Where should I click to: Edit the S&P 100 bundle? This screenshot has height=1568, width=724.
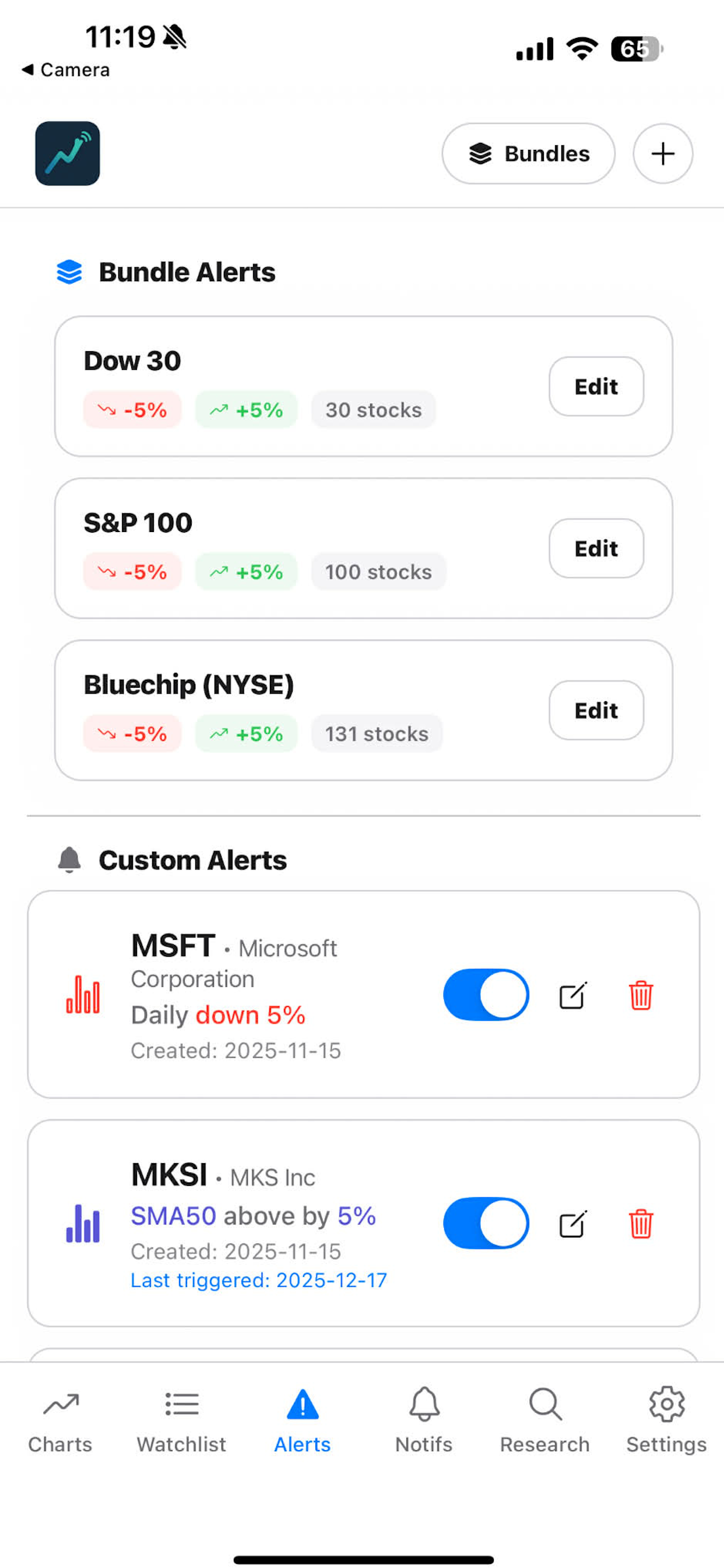[595, 548]
